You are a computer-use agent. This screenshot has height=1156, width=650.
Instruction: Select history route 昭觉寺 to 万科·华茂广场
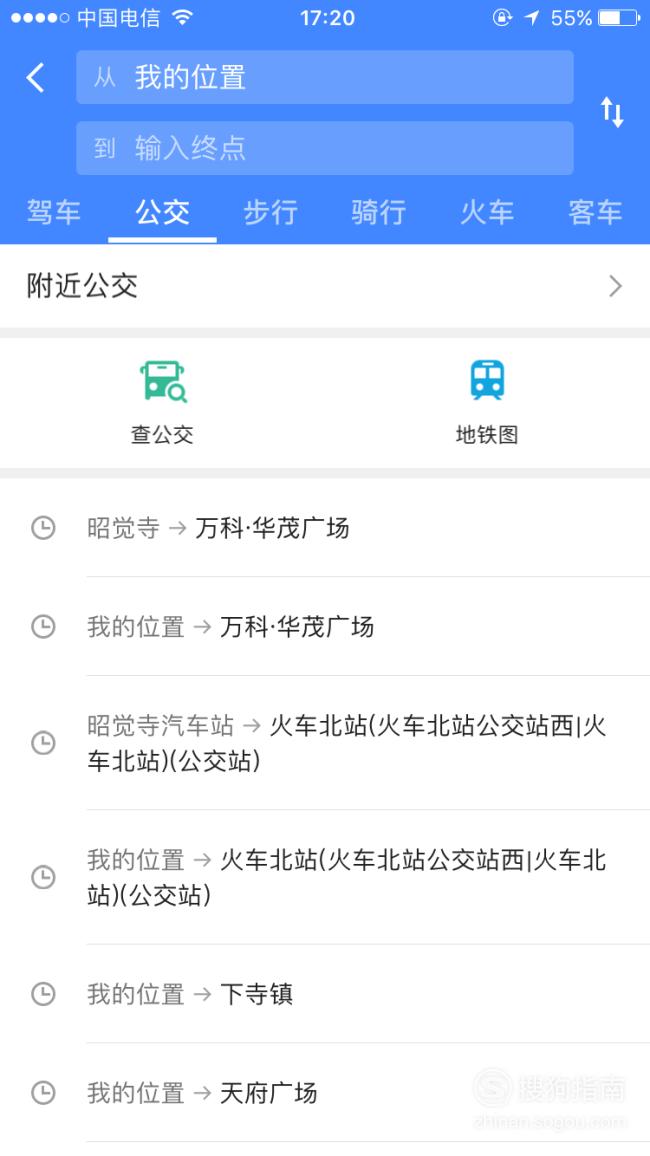pyautogui.click(x=325, y=528)
